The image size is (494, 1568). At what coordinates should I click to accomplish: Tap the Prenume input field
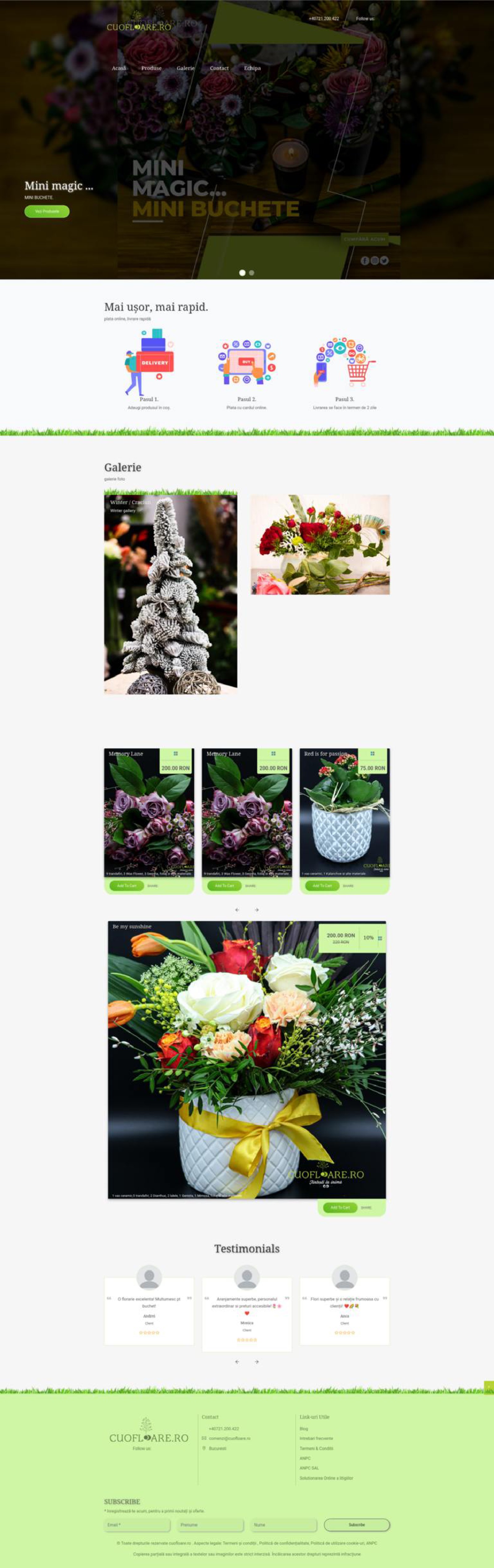tap(210, 1525)
